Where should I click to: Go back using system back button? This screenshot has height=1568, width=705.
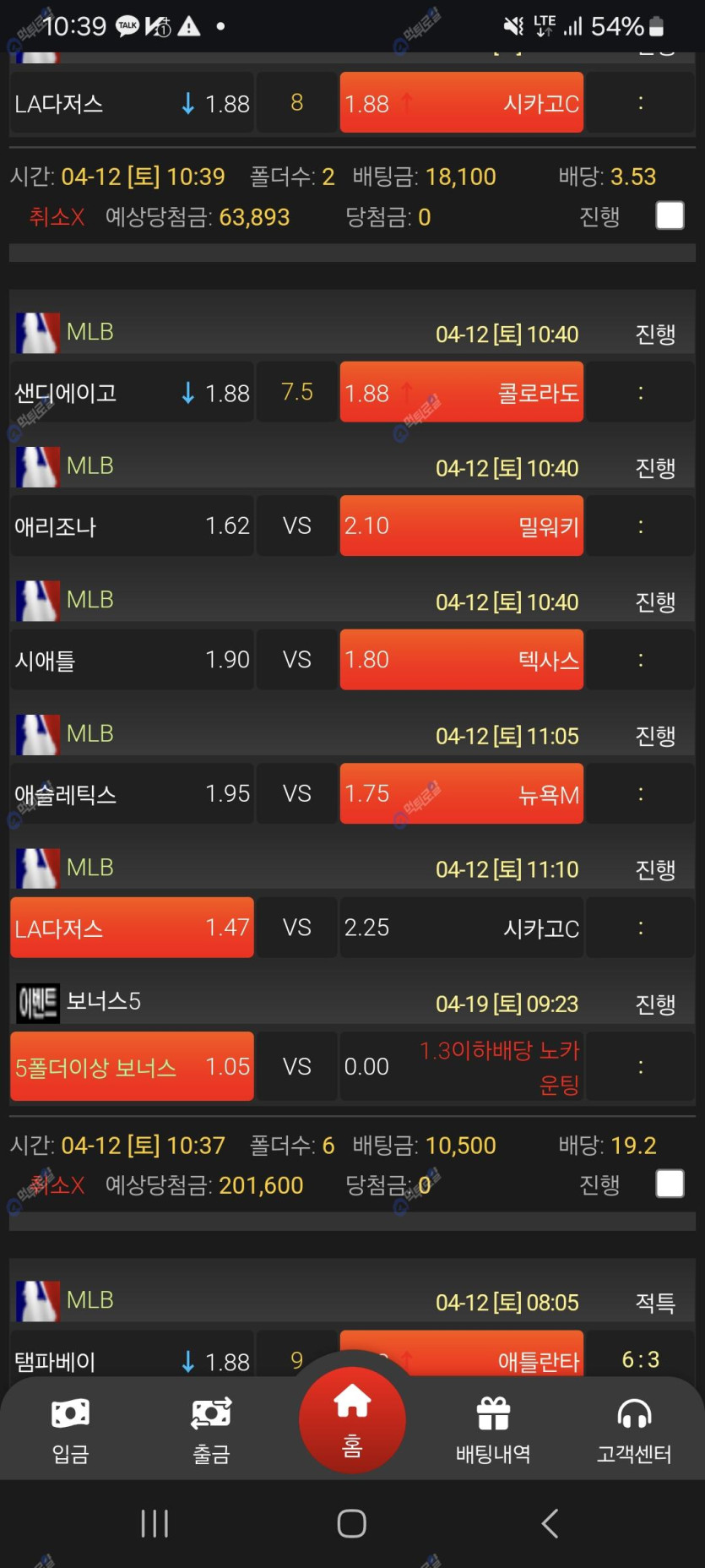pyautogui.click(x=550, y=1523)
